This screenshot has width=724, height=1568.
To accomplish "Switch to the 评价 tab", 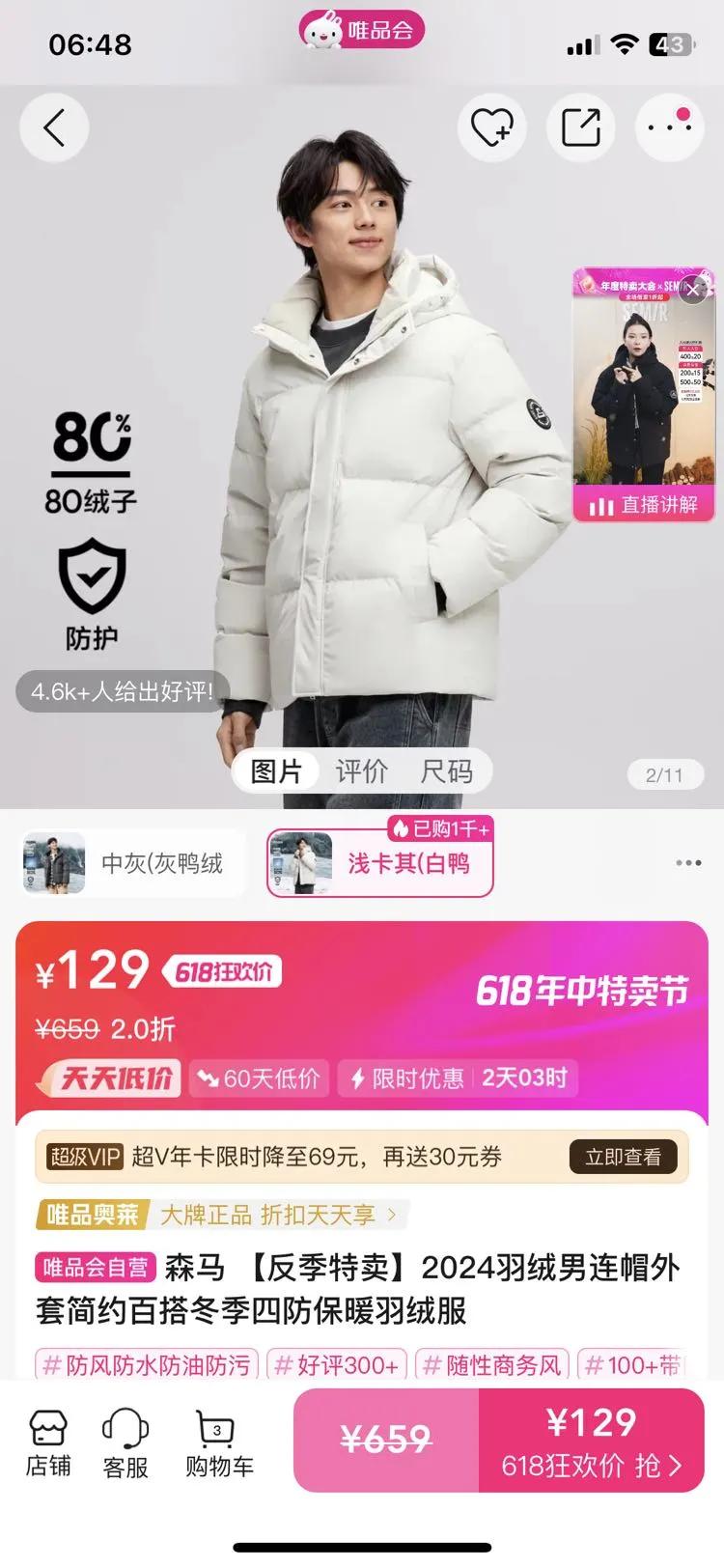I will (361, 771).
